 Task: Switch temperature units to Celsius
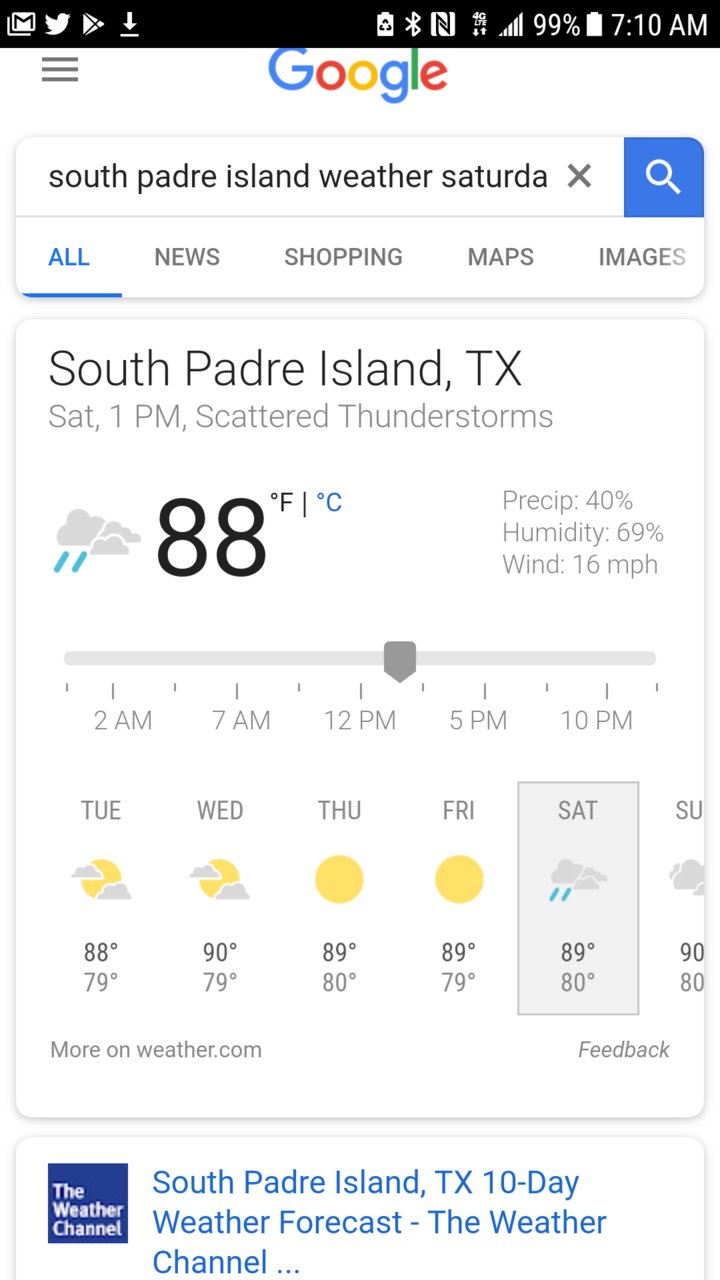pos(329,503)
